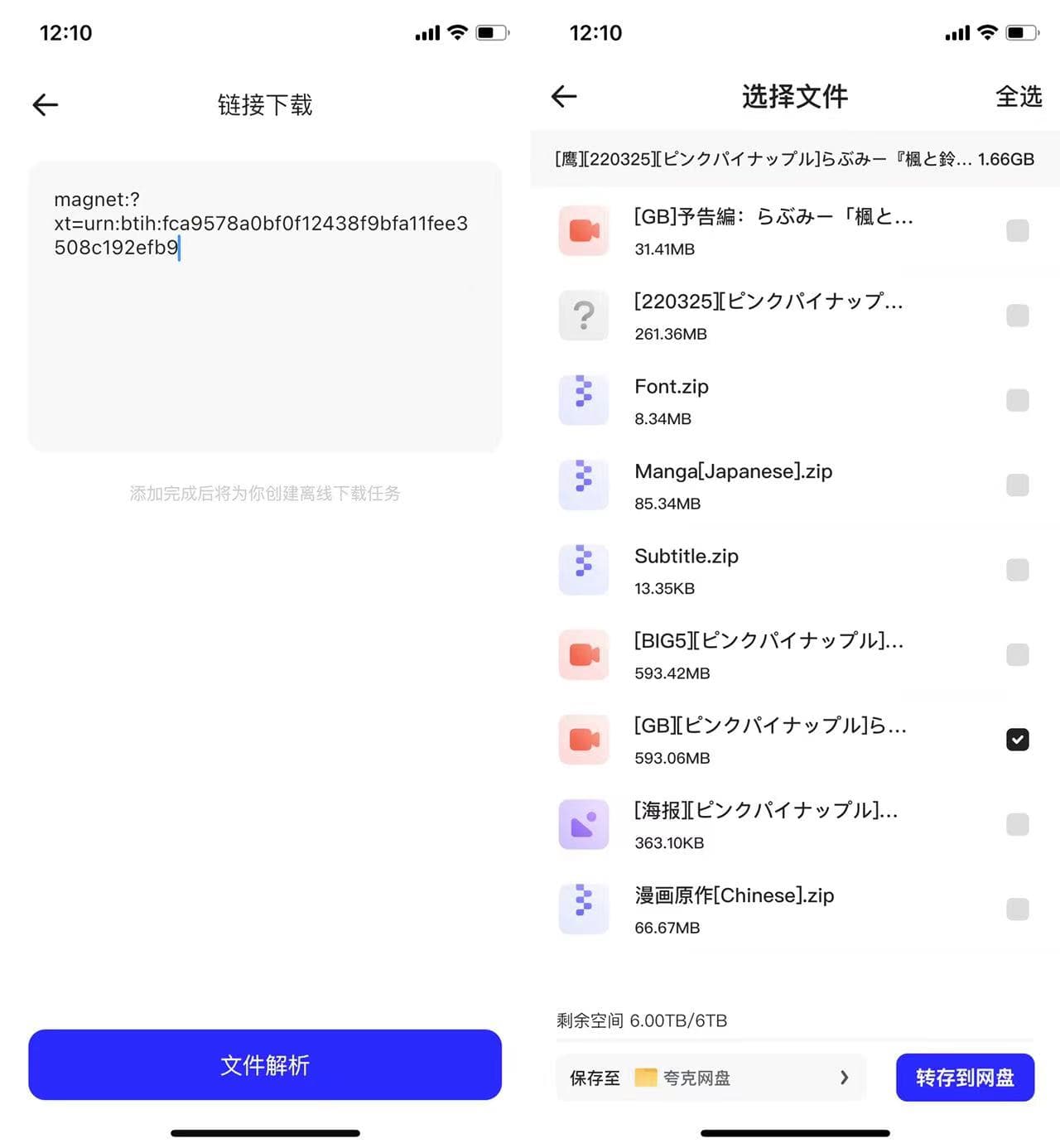Tap 转存到网盘 to save files
Image resolution: width=1060 pixels, height=1148 pixels.
click(x=965, y=1078)
